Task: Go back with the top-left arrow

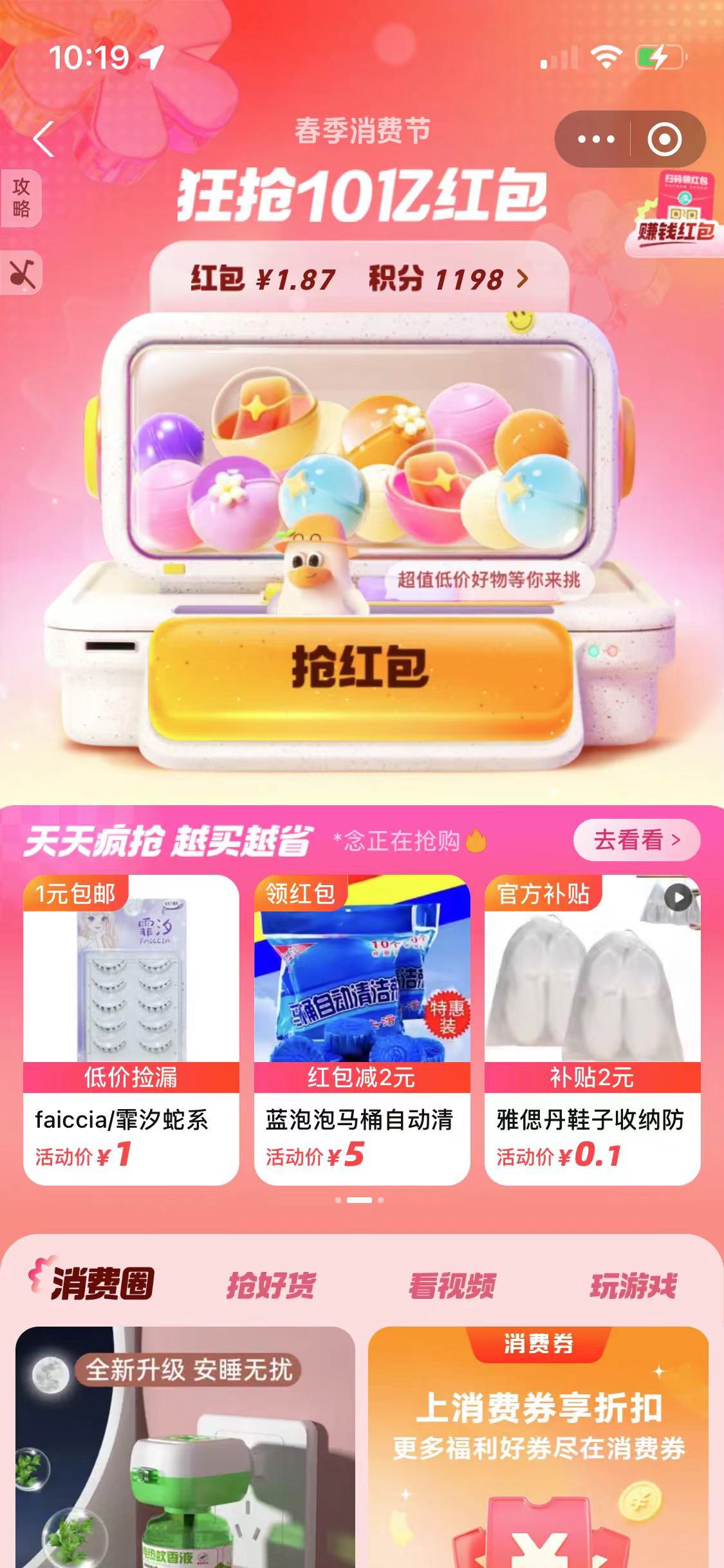Action: 44,139
